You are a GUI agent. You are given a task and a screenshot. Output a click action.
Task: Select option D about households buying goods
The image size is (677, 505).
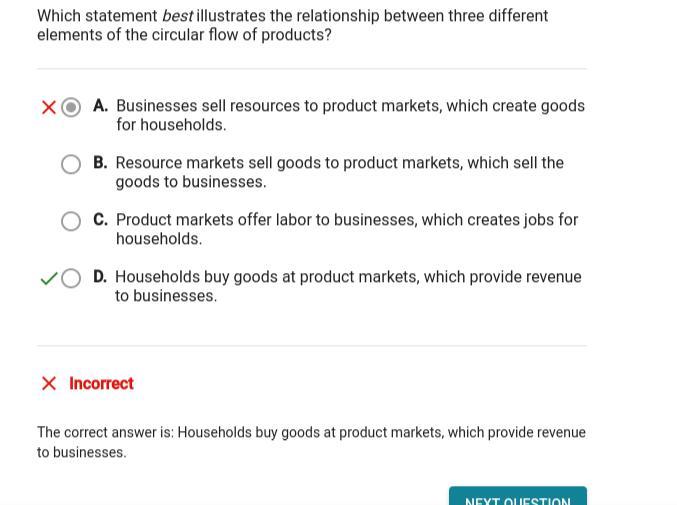point(71,278)
